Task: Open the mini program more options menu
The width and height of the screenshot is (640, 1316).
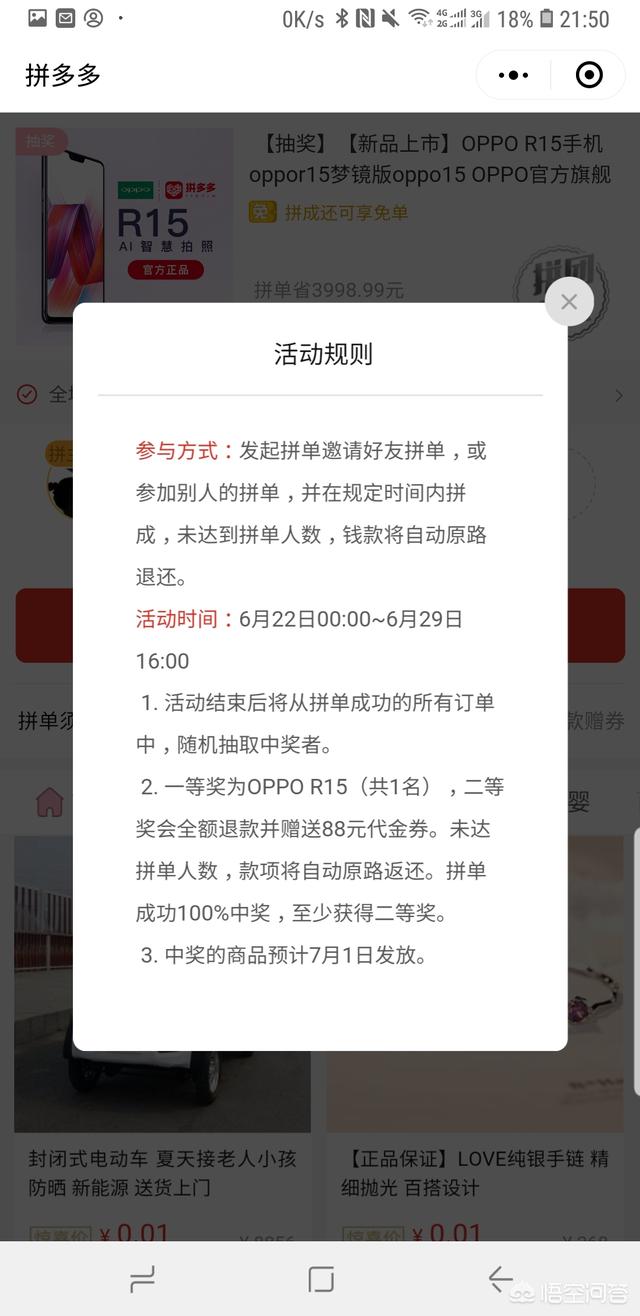Action: (513, 75)
